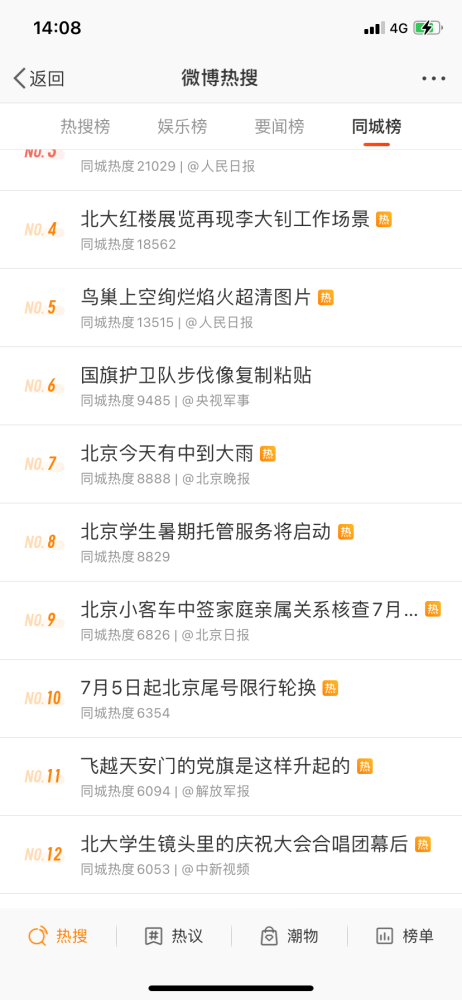Select the 同城榜 tab
Screen dimensions: 462x1000
pyautogui.click(x=376, y=126)
